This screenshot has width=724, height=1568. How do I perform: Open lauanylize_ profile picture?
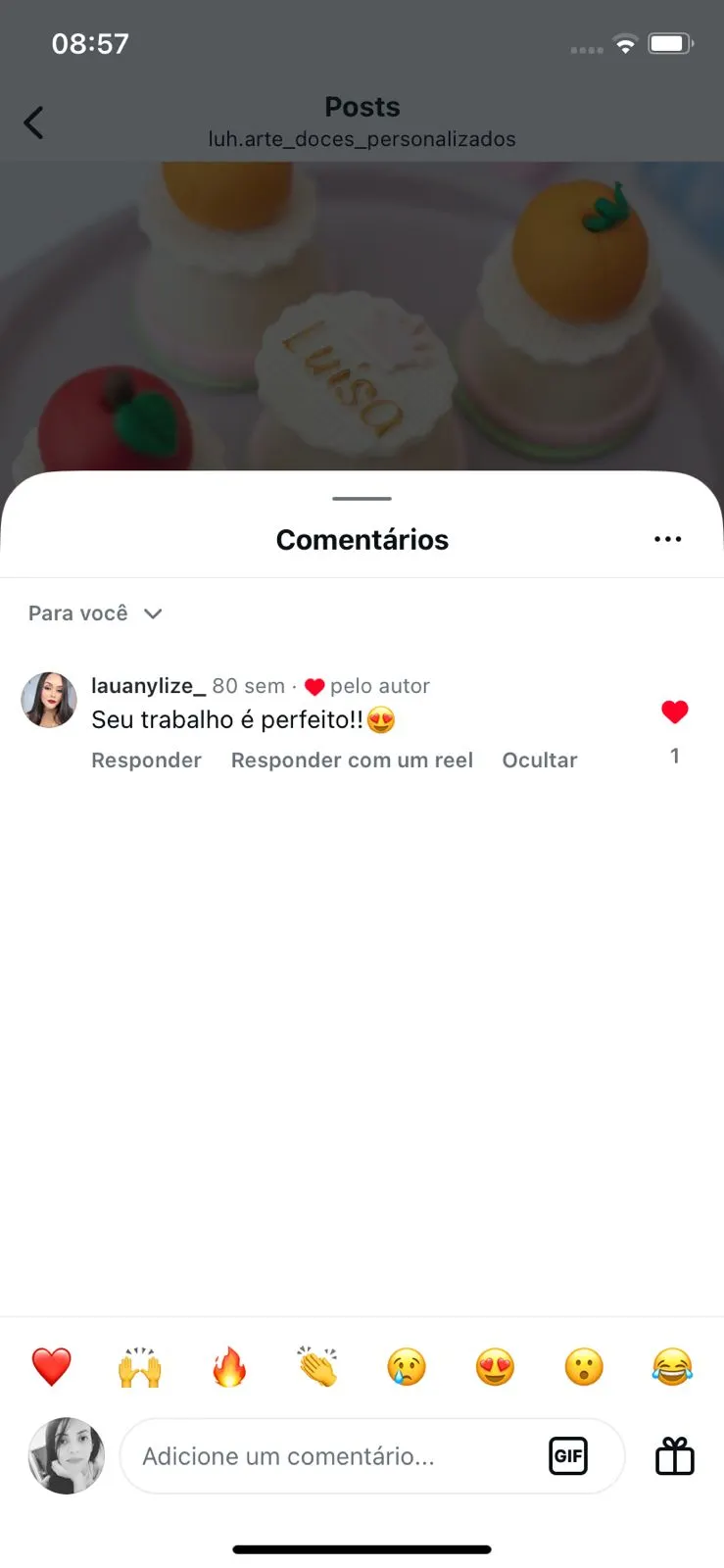tap(49, 700)
